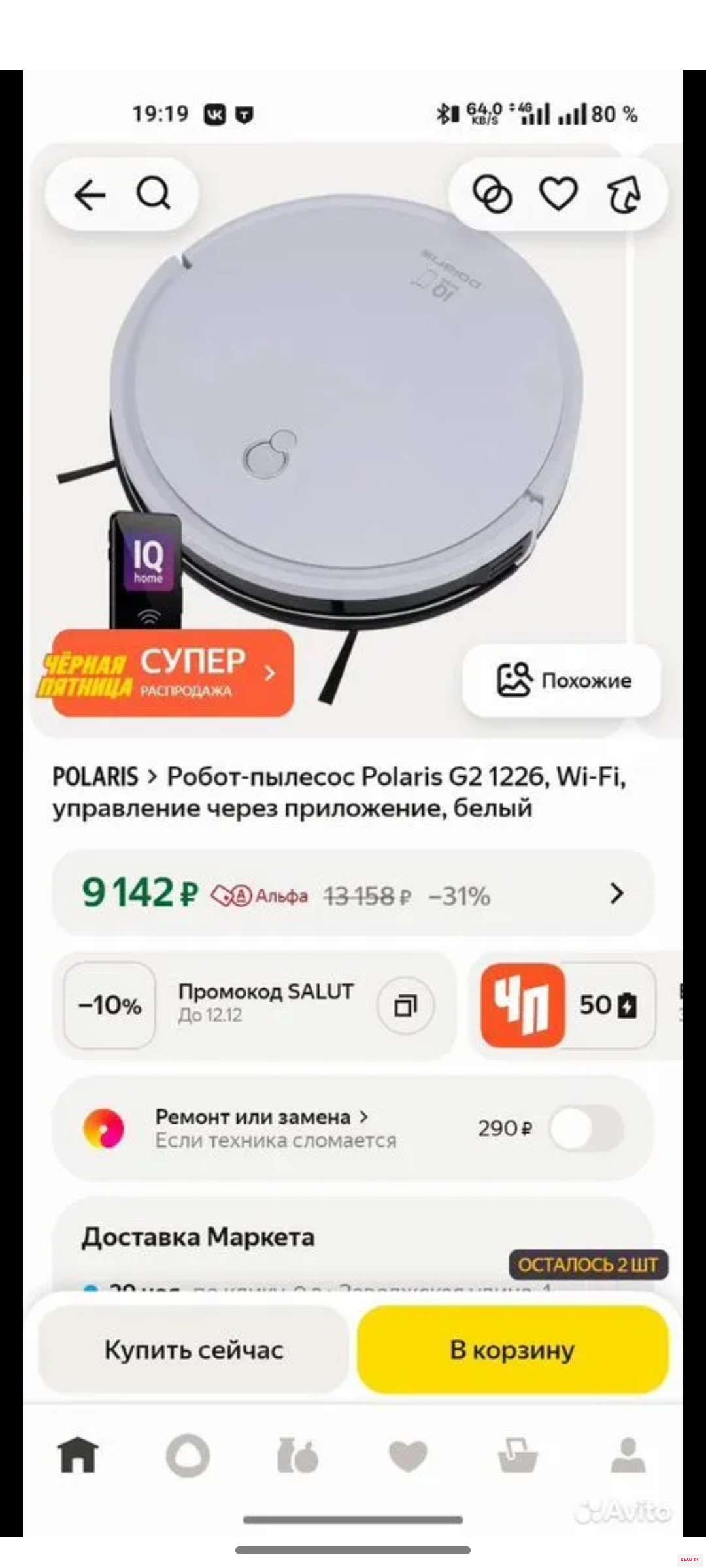Add the item with В корзину
Screen dimensions: 706x1568
point(513,1350)
